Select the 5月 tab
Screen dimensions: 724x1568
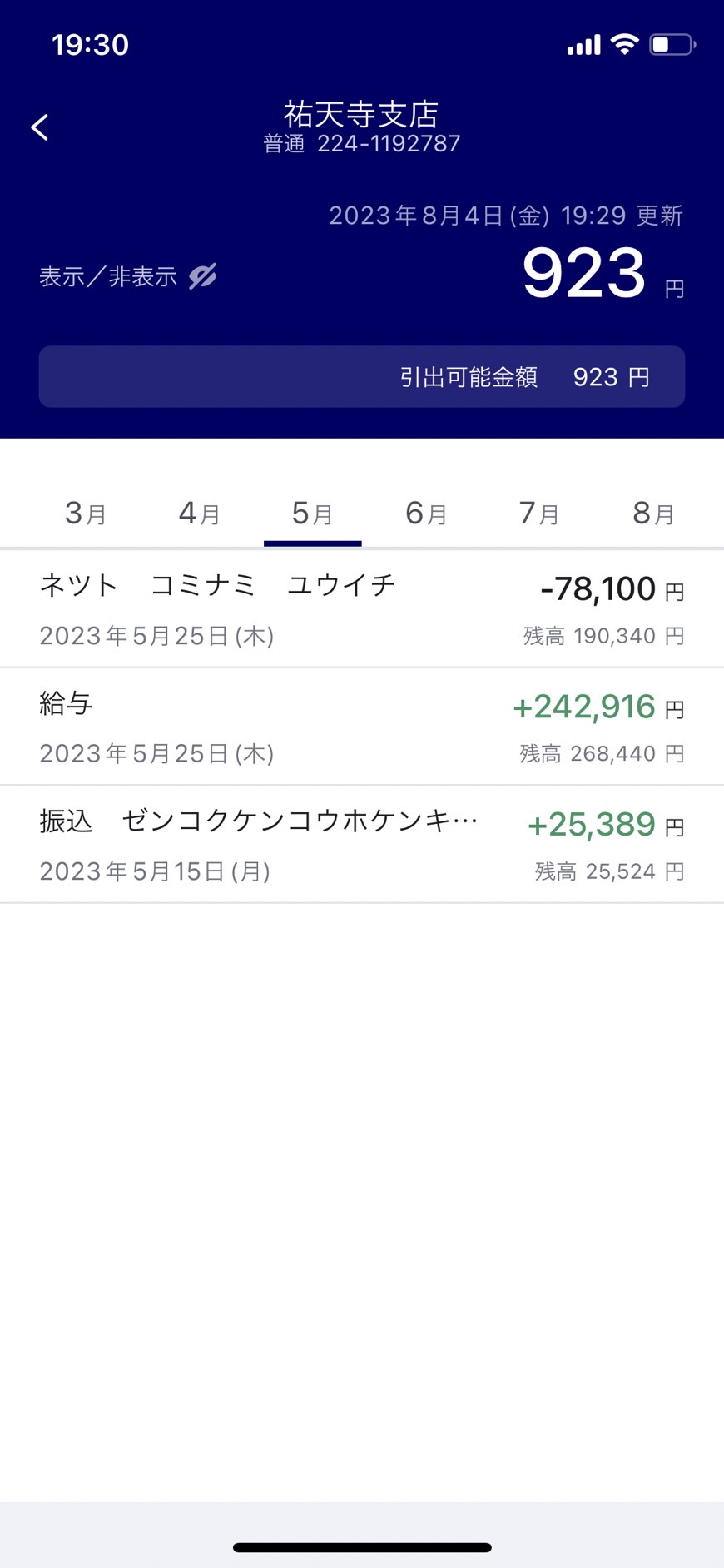[313, 514]
